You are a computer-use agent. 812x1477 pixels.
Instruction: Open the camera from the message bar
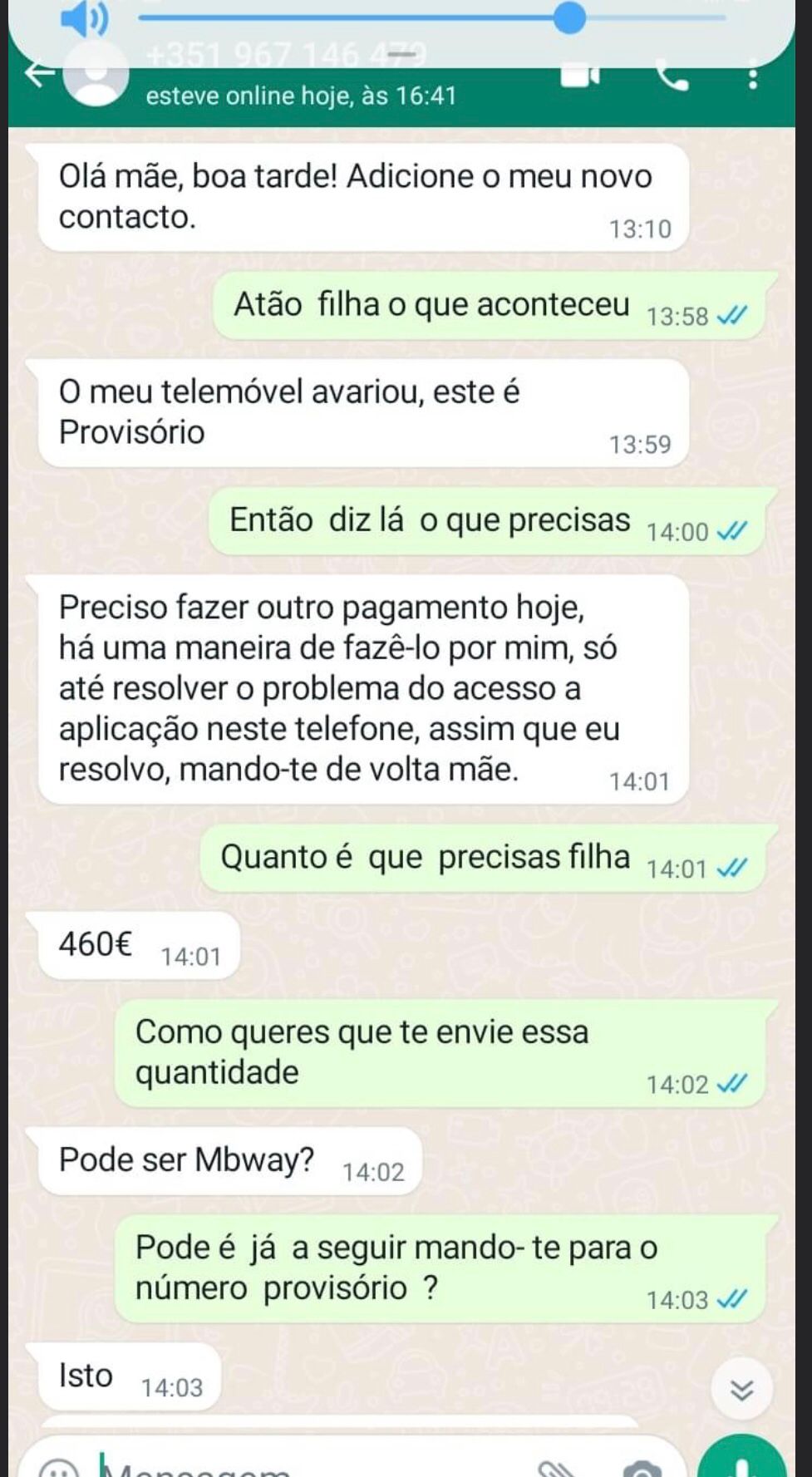point(642,1470)
